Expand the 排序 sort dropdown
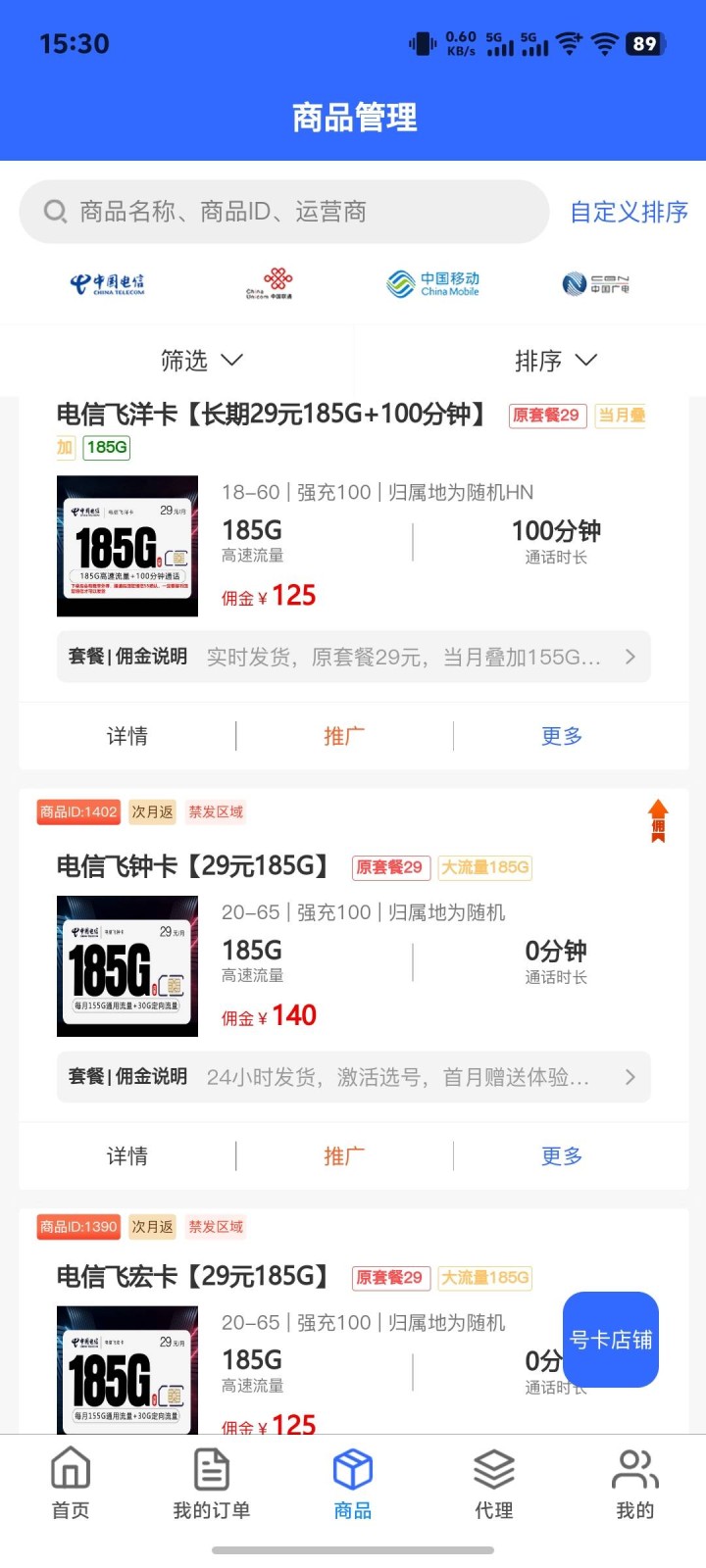This screenshot has height=1568, width=706. tap(555, 361)
